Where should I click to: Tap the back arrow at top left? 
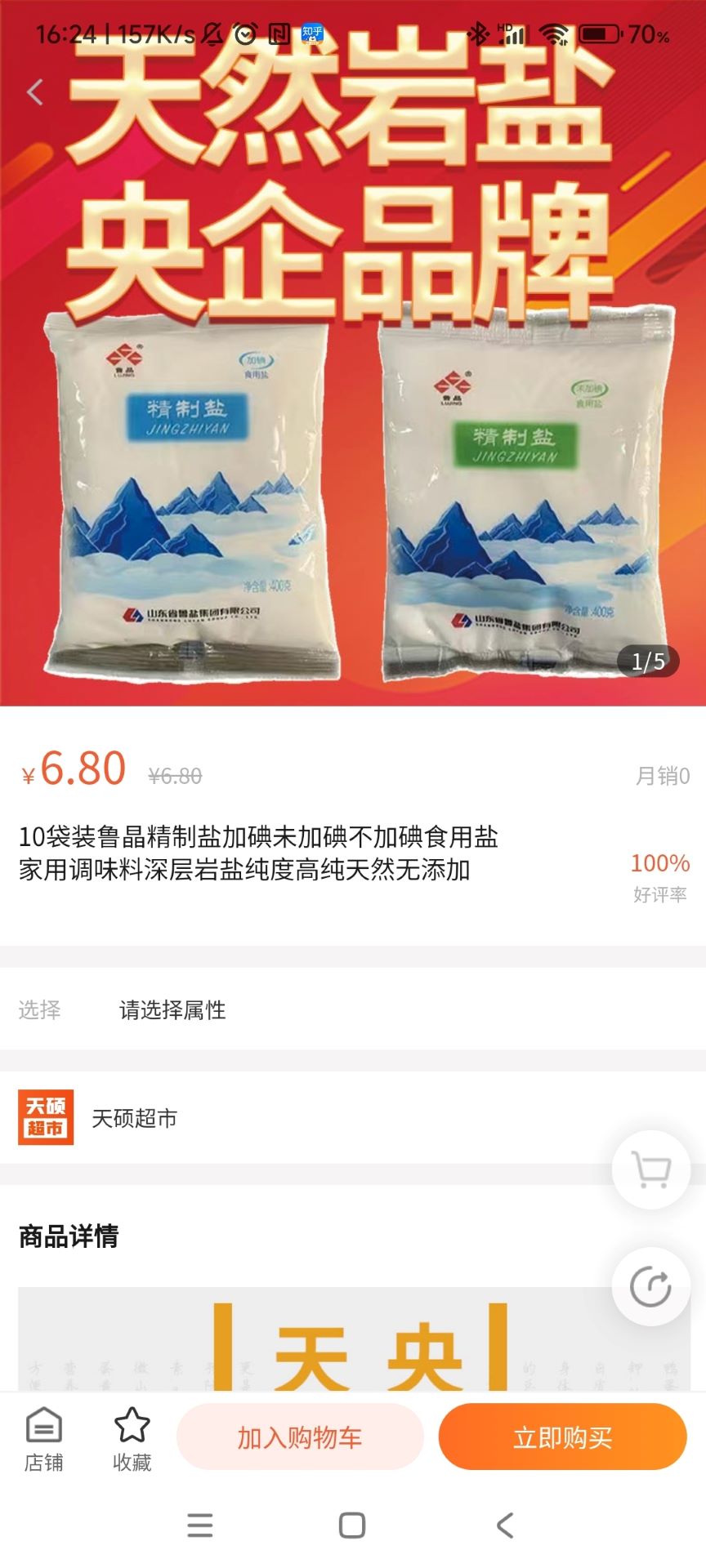point(34,91)
